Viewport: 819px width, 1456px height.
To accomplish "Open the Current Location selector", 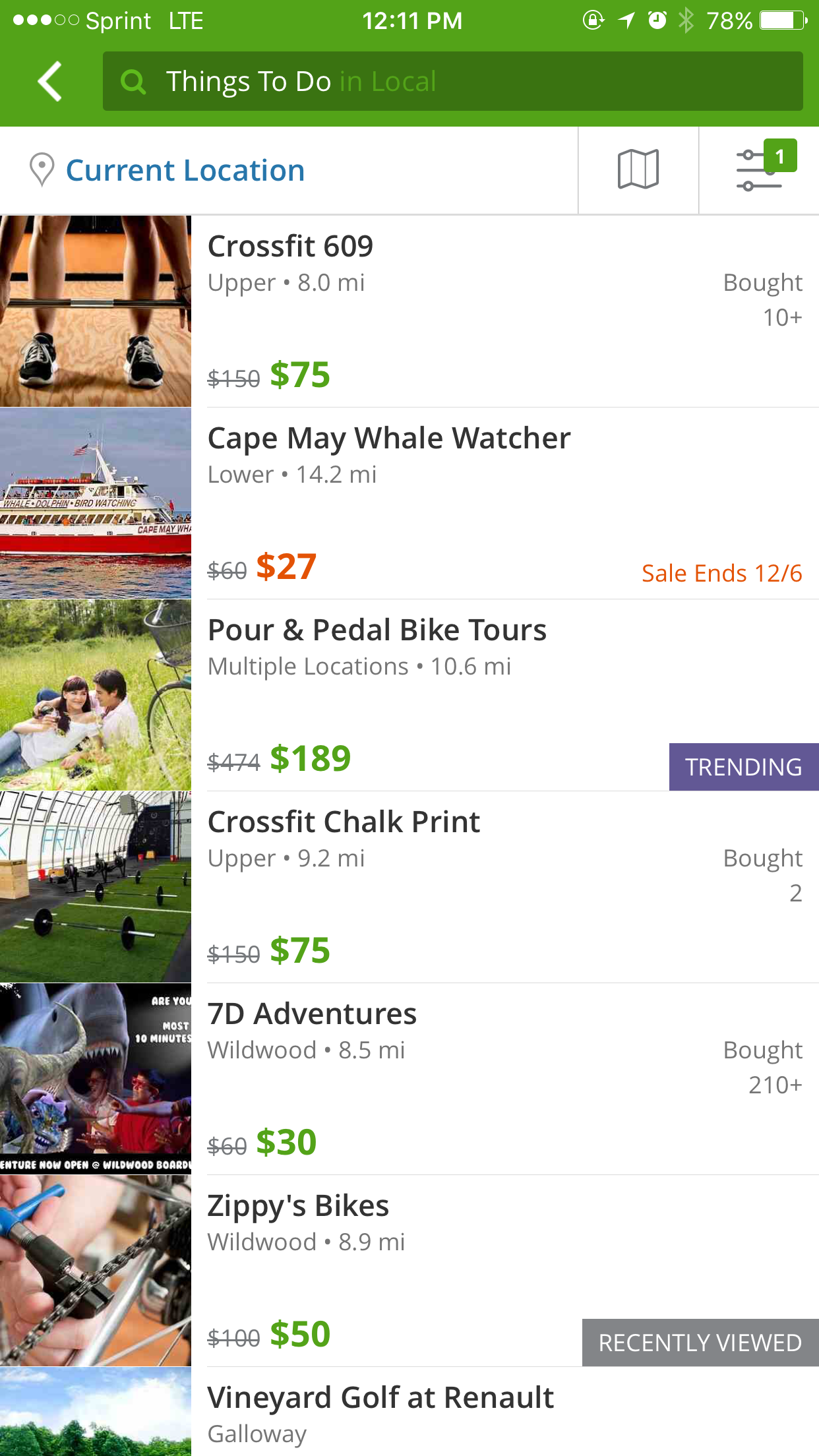I will (x=185, y=169).
